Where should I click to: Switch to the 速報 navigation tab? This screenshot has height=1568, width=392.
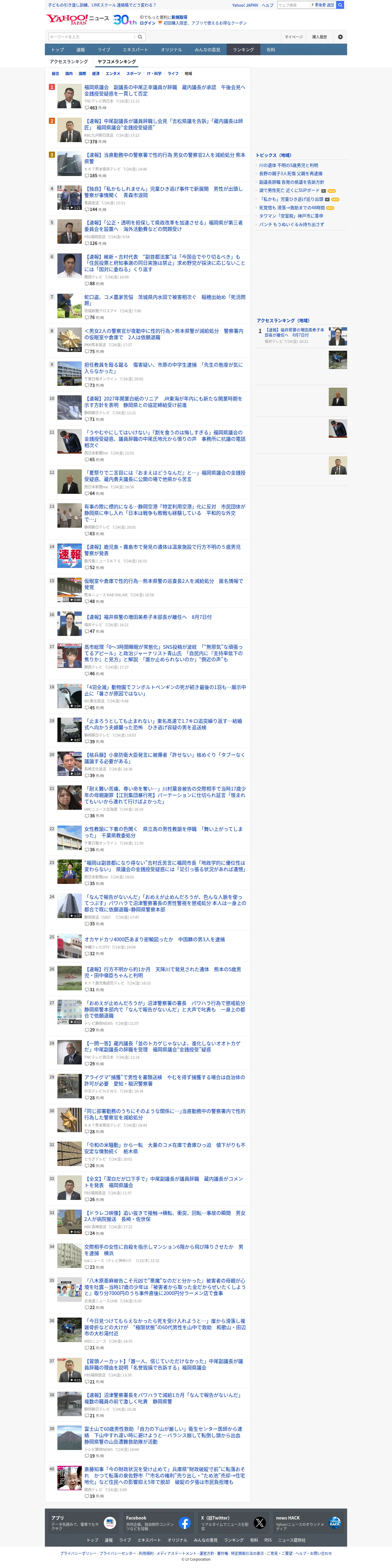81,50
